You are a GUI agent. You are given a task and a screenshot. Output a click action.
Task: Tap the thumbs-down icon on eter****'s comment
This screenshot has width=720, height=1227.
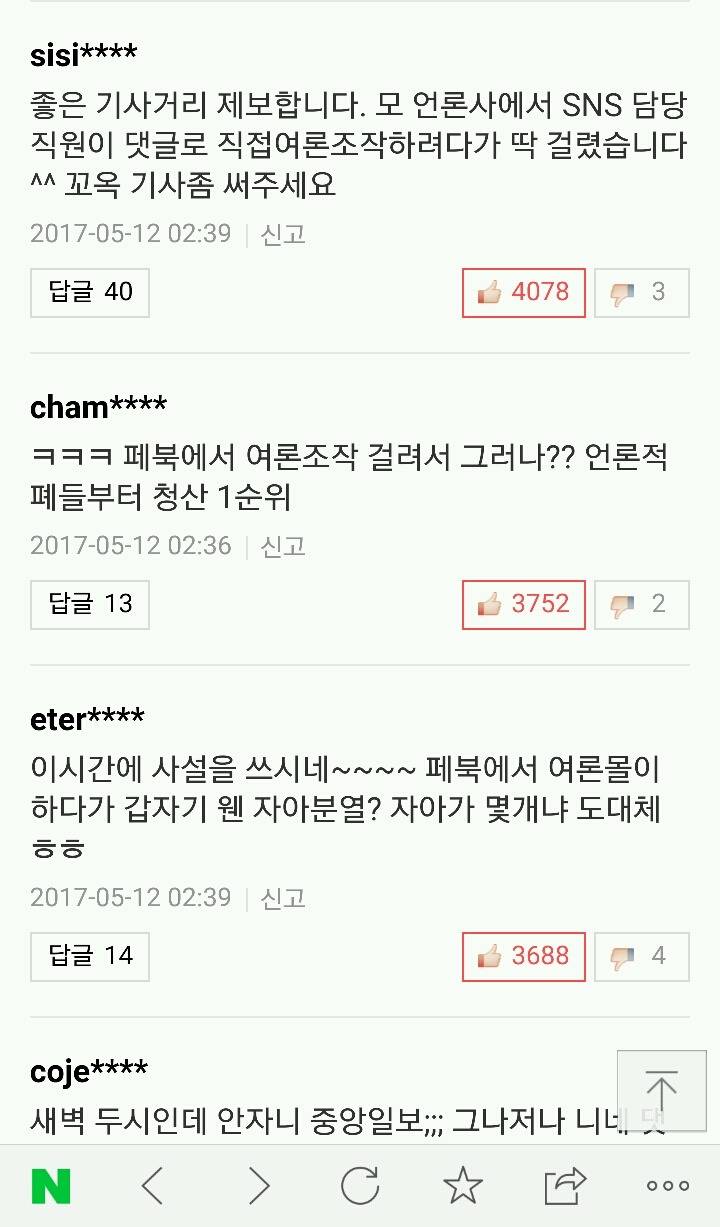pyautogui.click(x=641, y=957)
